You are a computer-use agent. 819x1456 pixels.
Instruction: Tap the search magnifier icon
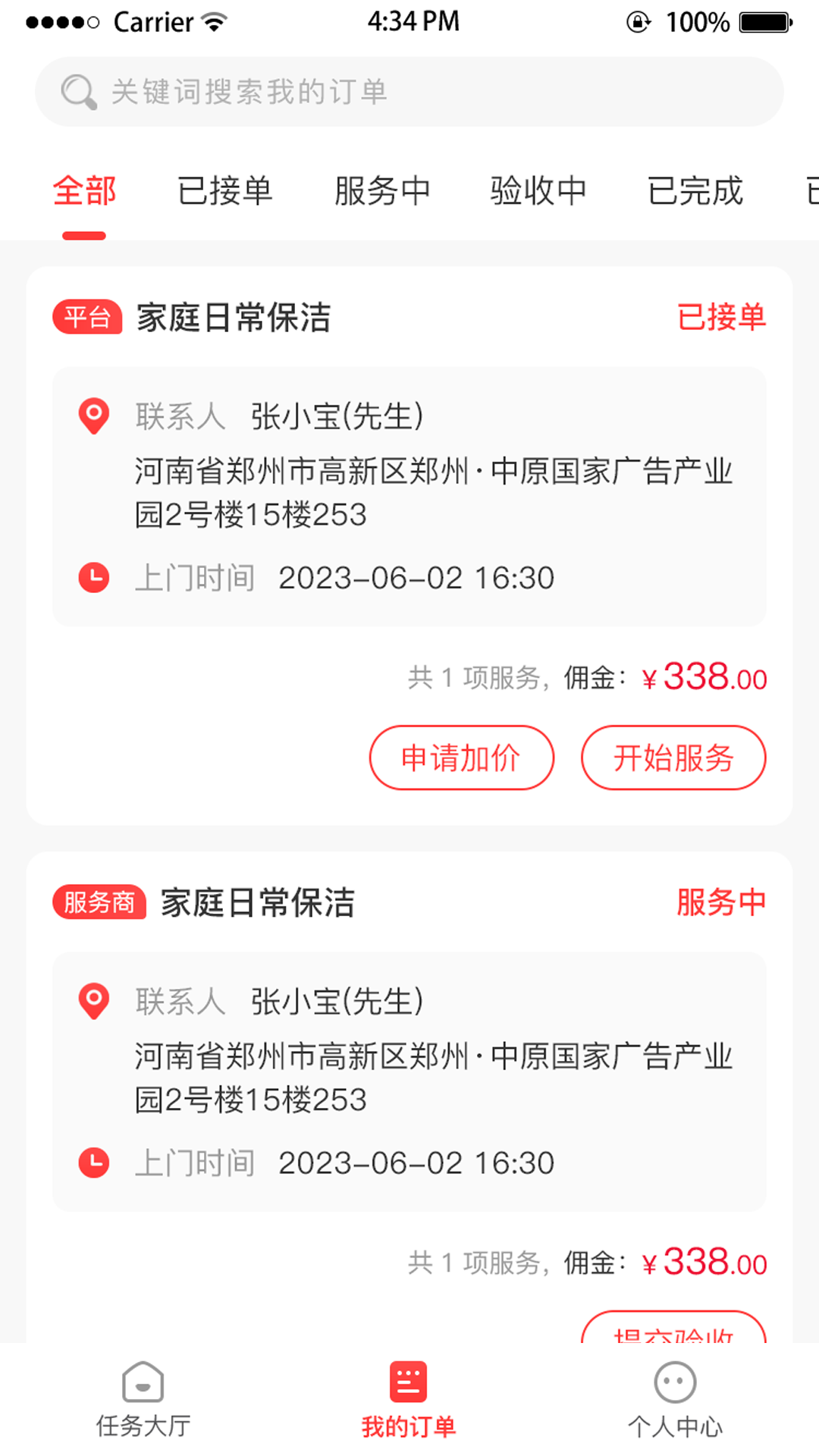[78, 91]
